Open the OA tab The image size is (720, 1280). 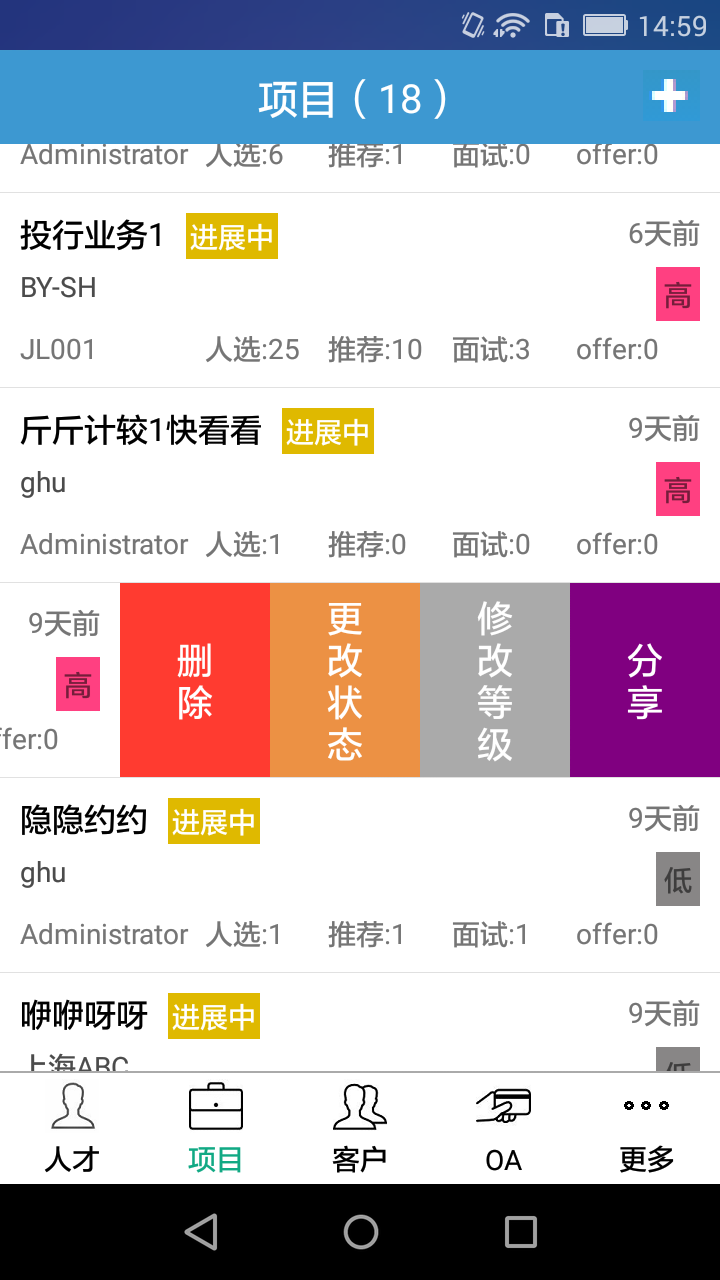(504, 1128)
